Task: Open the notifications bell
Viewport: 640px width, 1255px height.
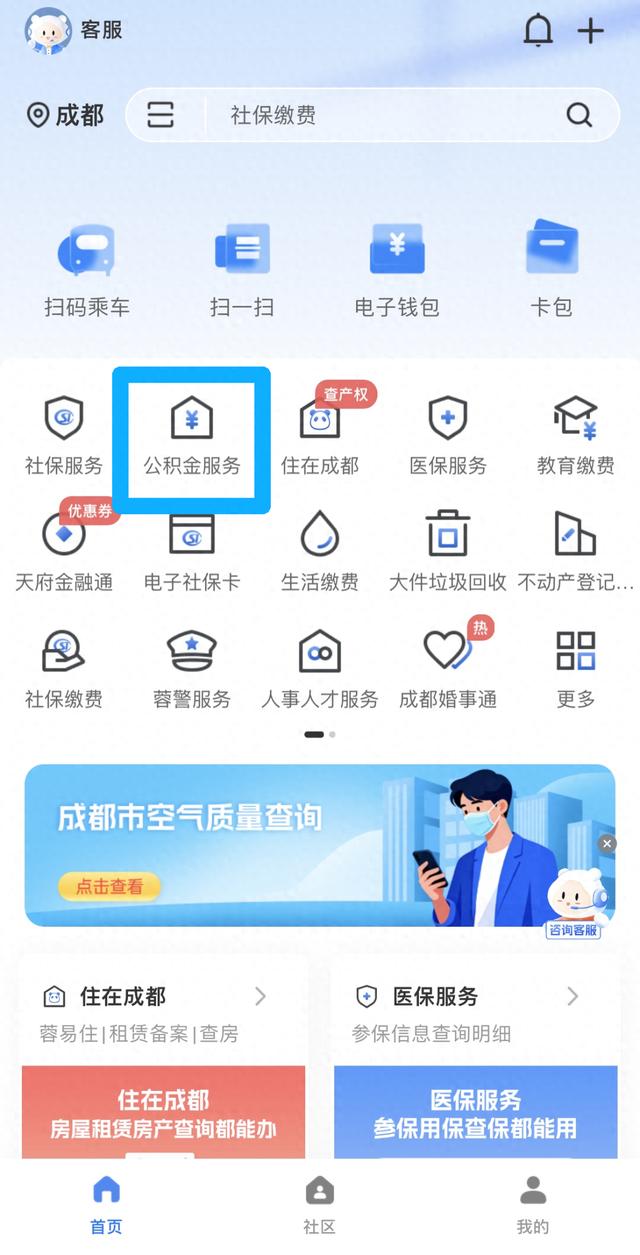Action: click(538, 31)
